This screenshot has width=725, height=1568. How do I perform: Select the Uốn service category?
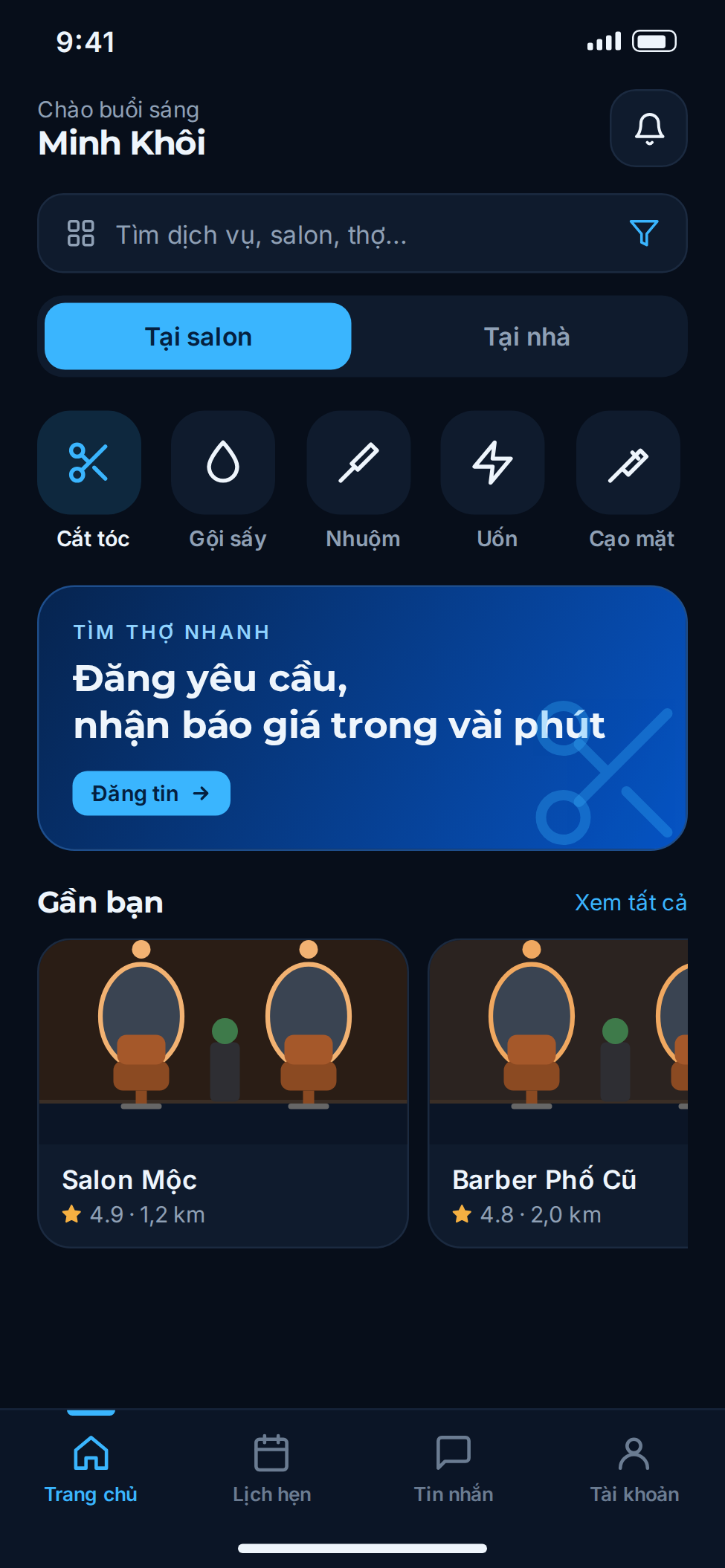point(493,481)
